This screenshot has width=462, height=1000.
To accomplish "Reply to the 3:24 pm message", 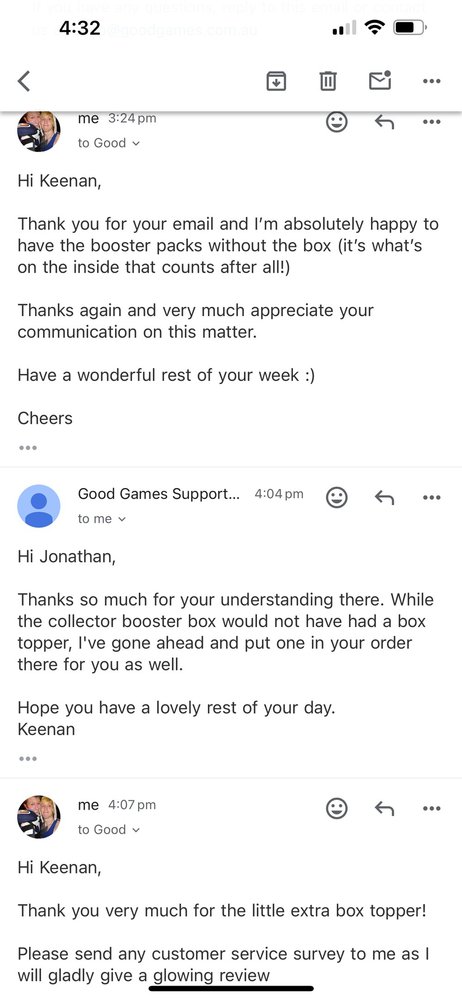I will coord(384,121).
